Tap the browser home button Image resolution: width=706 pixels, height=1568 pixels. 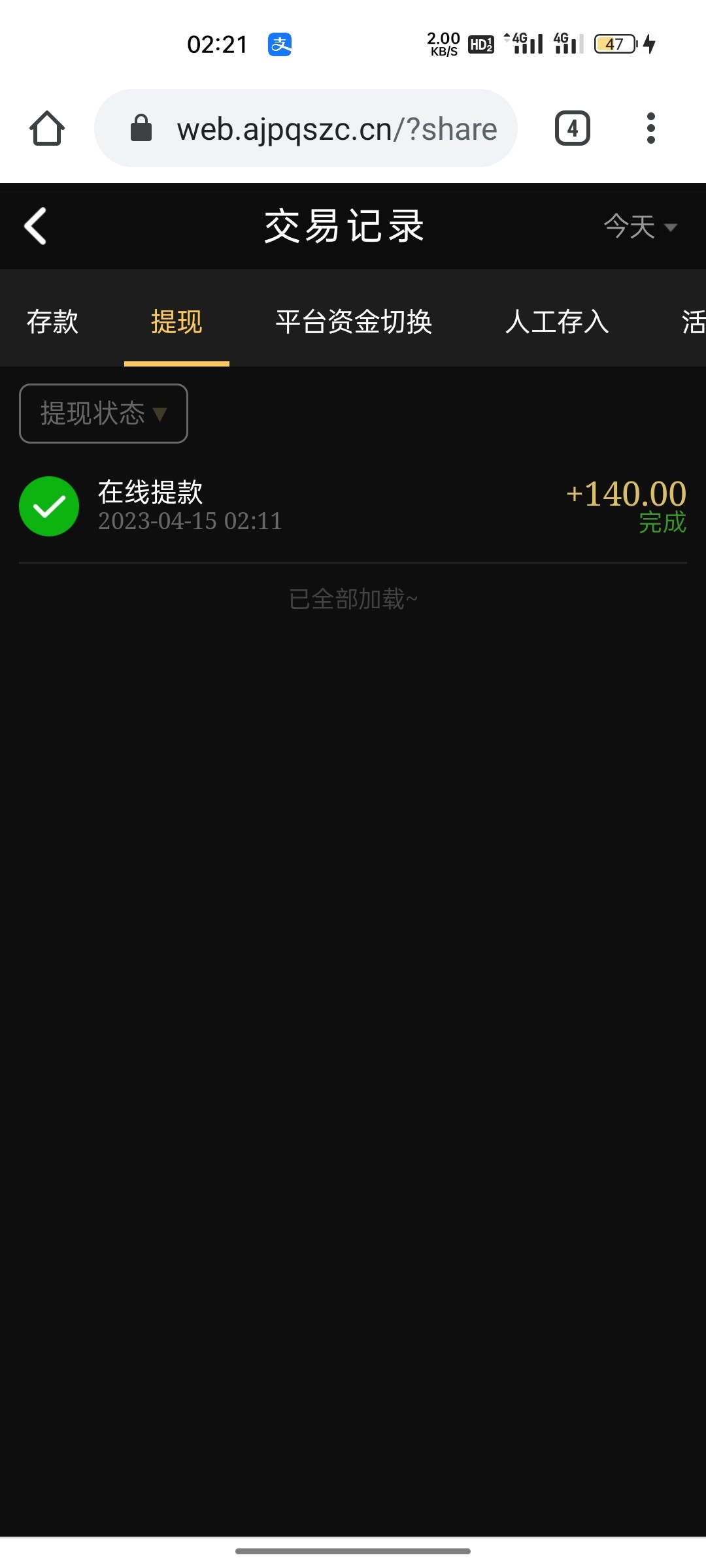(x=47, y=128)
